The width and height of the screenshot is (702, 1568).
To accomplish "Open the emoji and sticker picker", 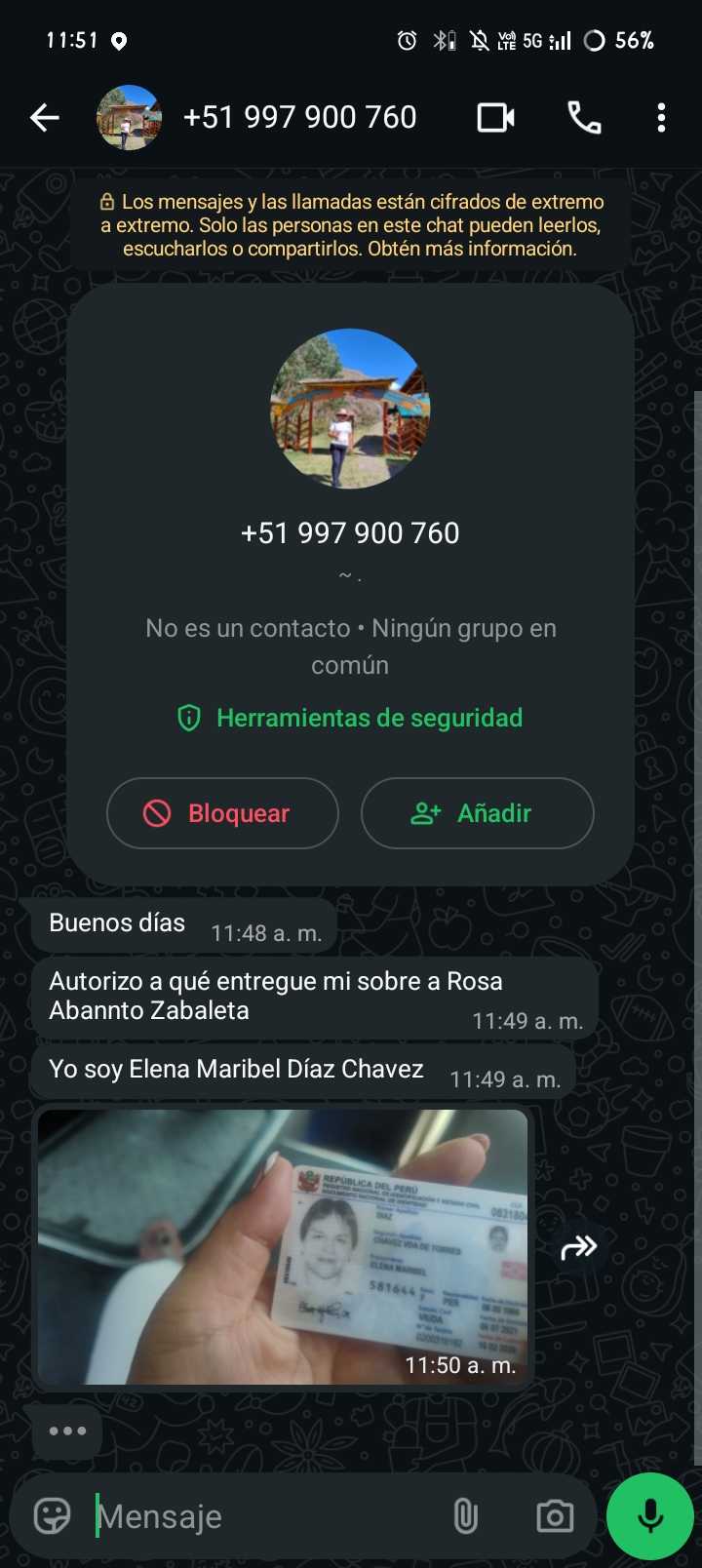I will pos(53,1515).
